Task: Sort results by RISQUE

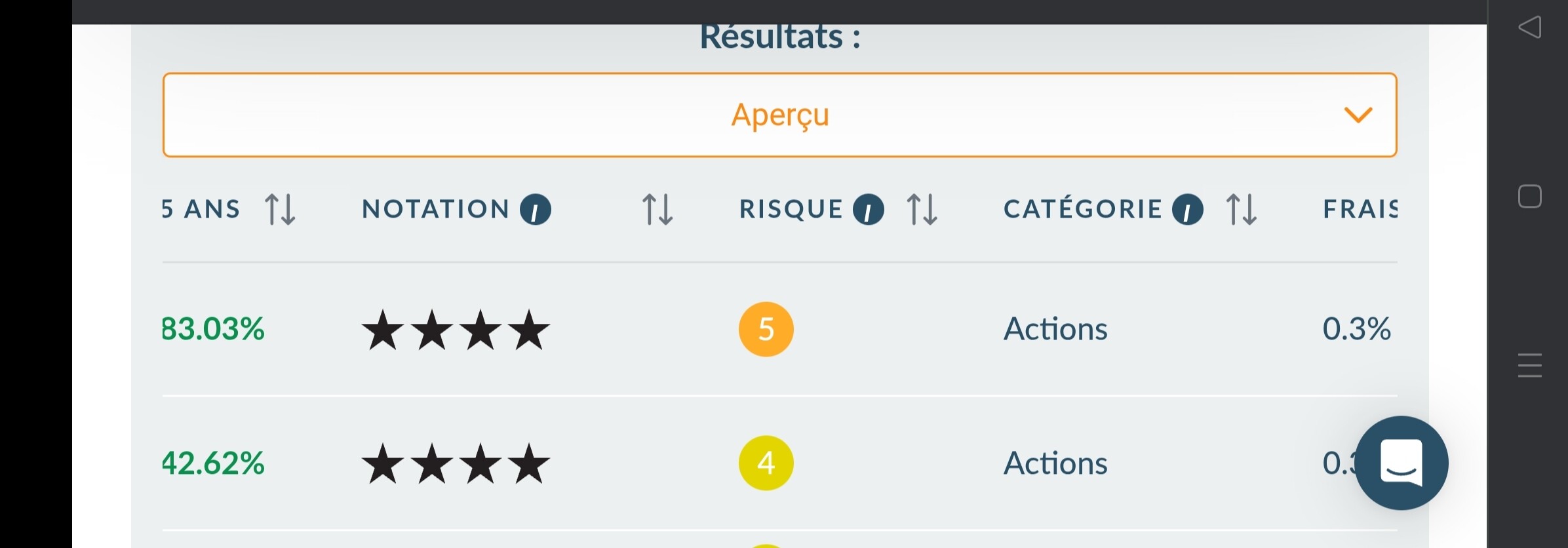Action: coord(922,210)
